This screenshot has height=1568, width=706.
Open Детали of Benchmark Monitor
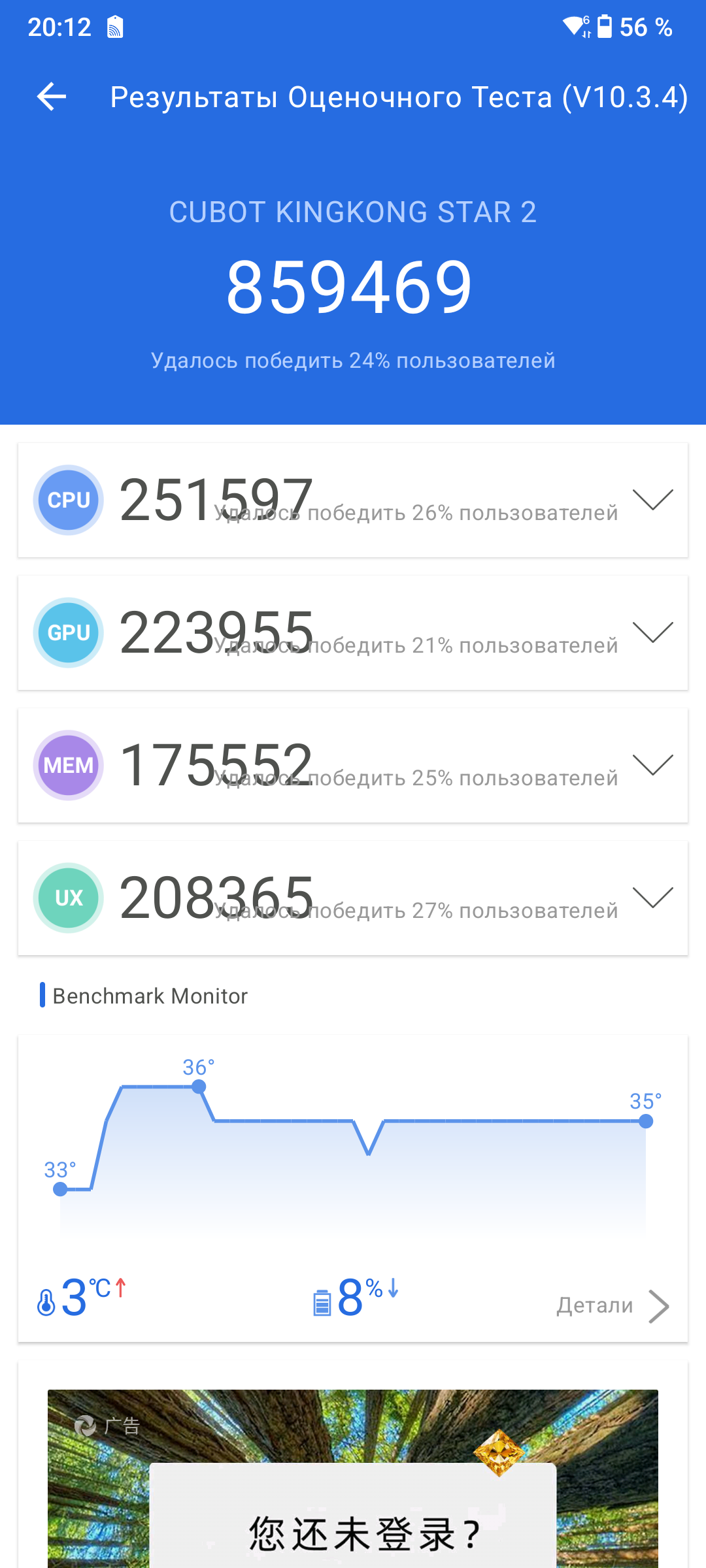(612, 1305)
